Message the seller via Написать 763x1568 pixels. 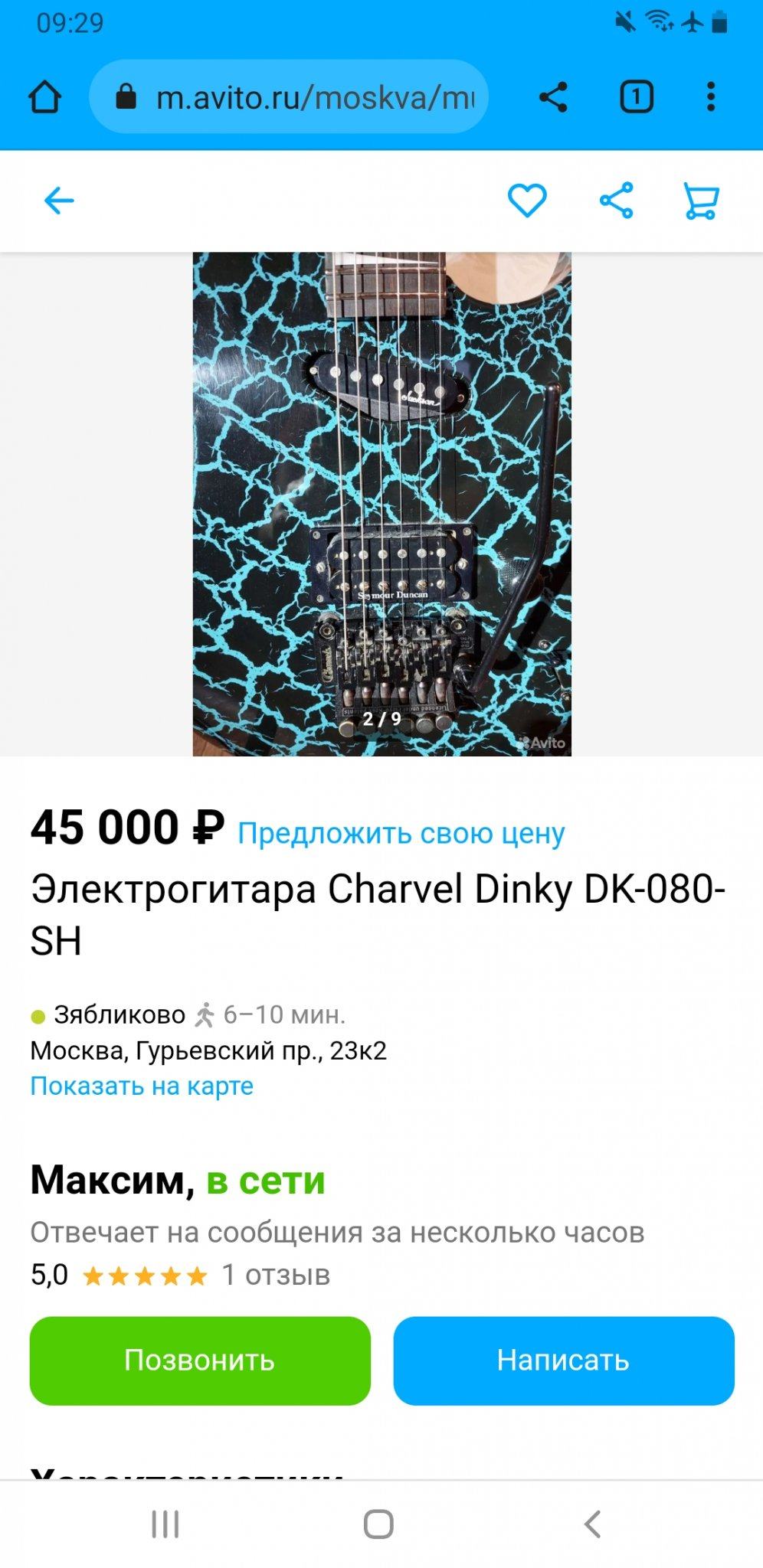coord(563,1361)
